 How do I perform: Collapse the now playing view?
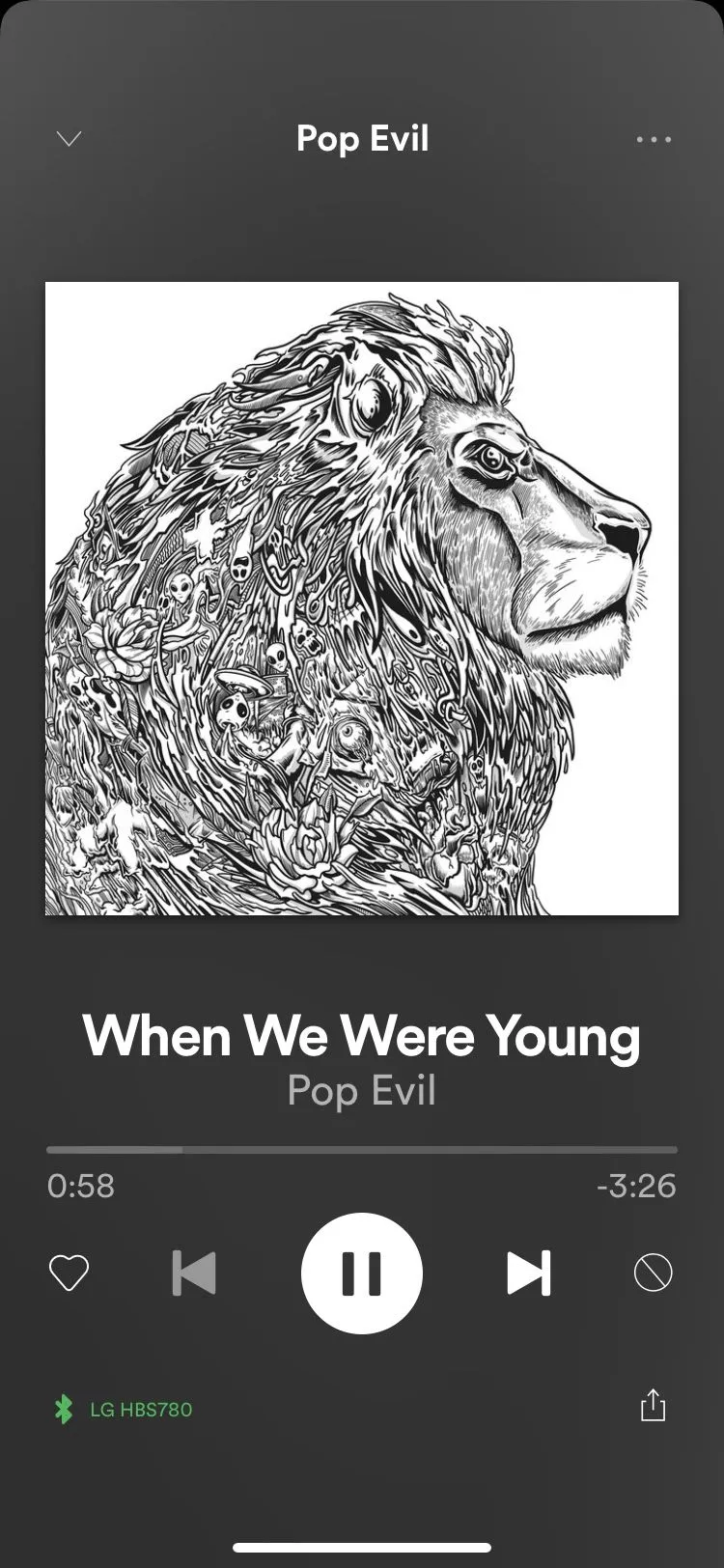(69, 139)
